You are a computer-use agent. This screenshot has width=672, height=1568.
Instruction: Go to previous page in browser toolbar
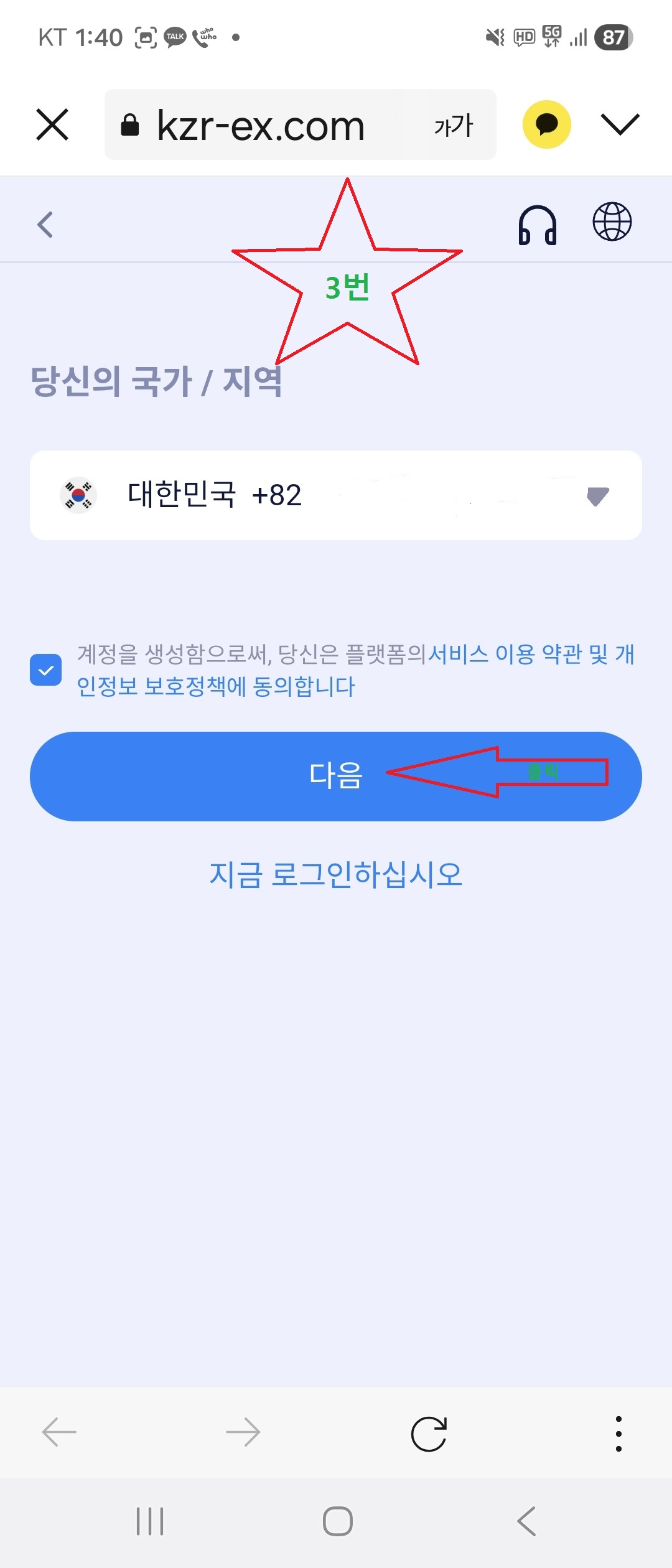coord(59,1432)
